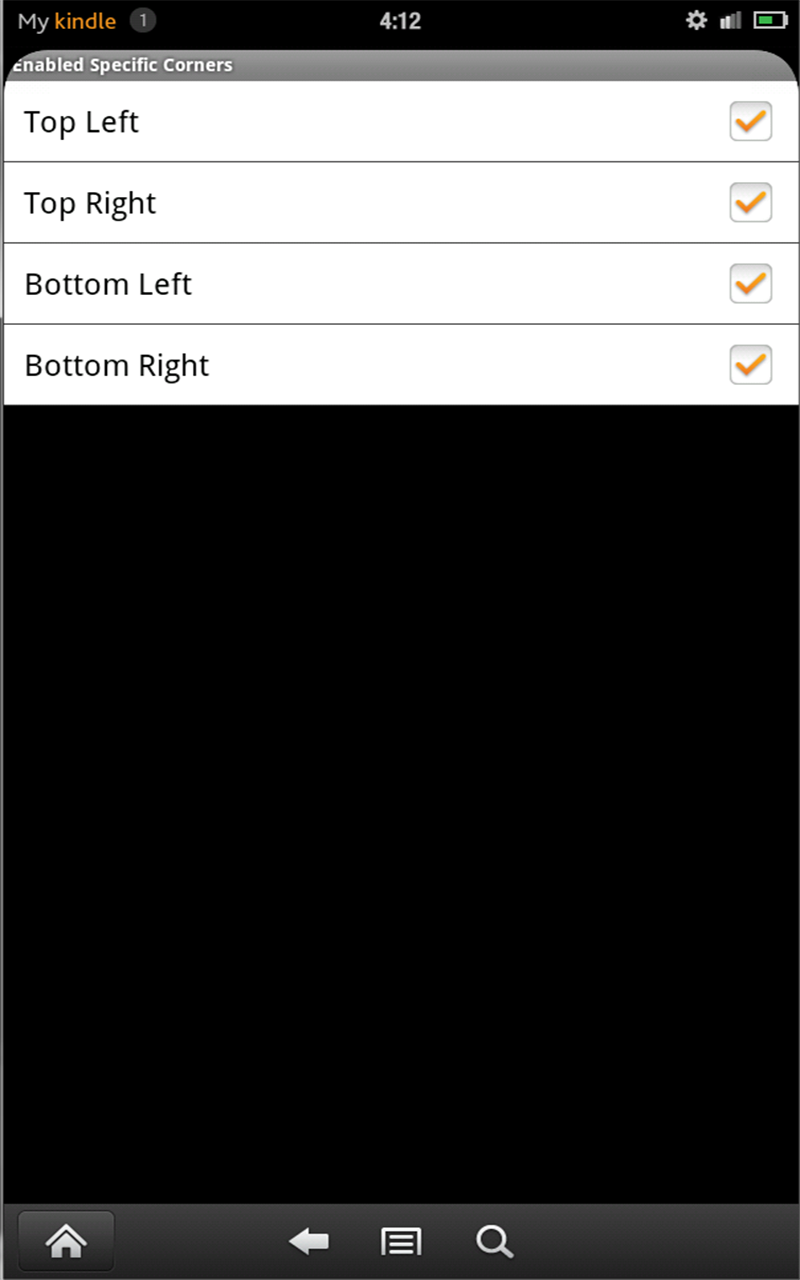Viewport: 800px width, 1280px height.
Task: Select the Bottom Left list row
Action: (300, 283)
